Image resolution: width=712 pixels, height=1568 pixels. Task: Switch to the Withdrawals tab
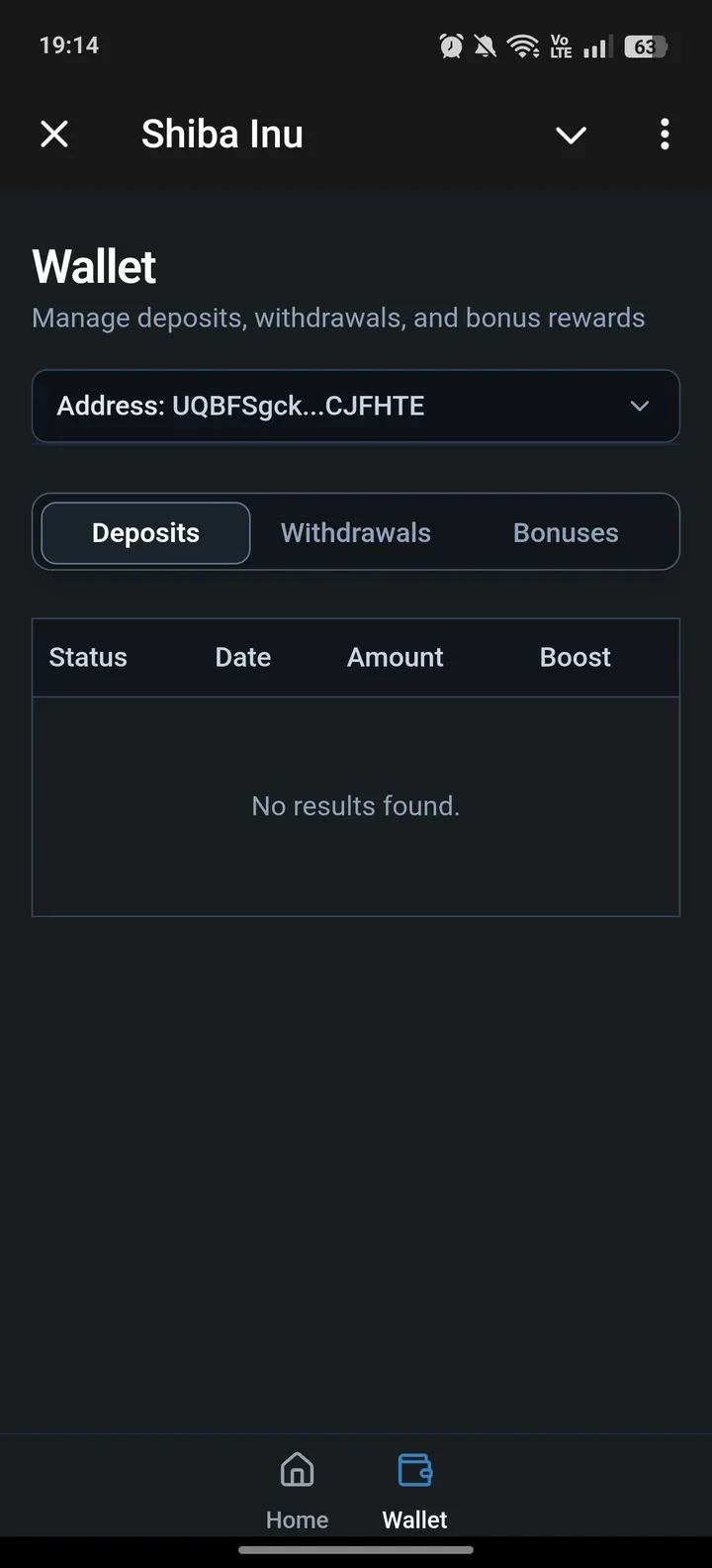pos(356,533)
